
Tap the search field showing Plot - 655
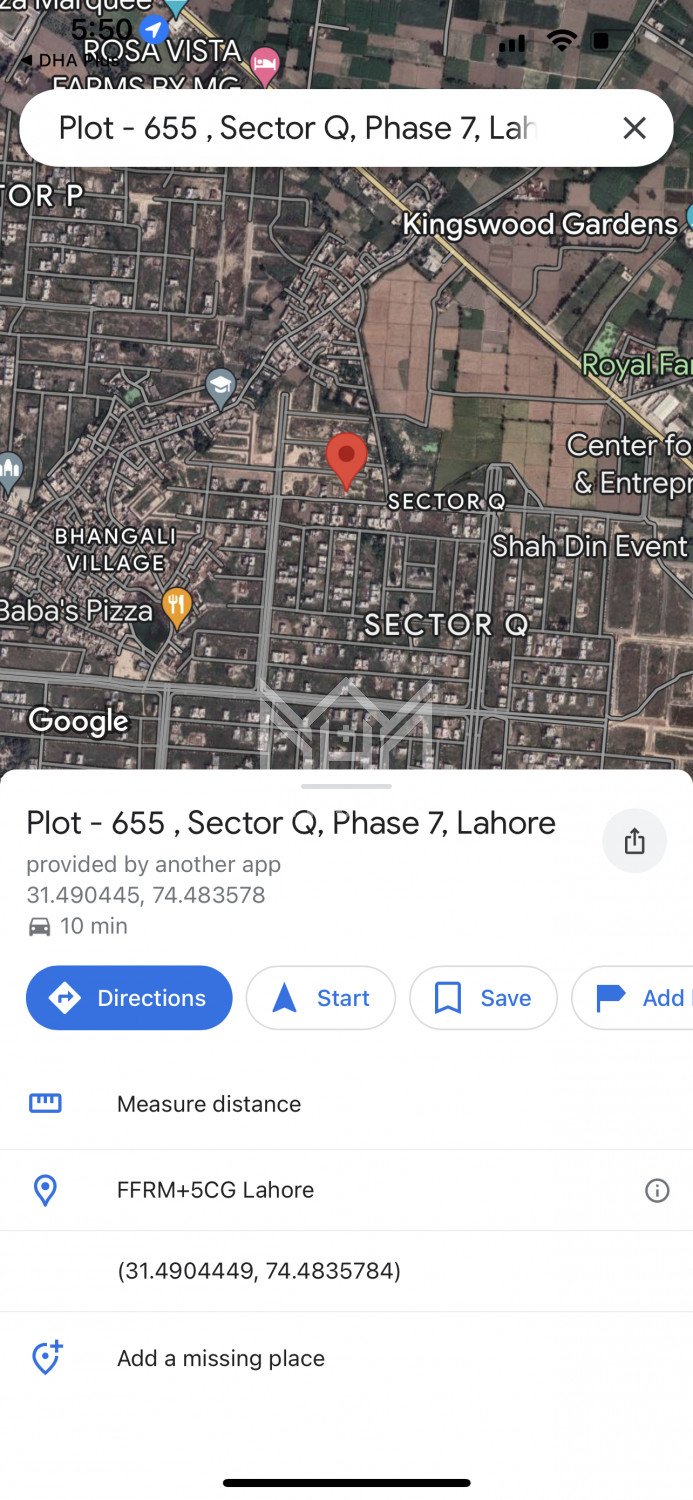tap(300, 128)
